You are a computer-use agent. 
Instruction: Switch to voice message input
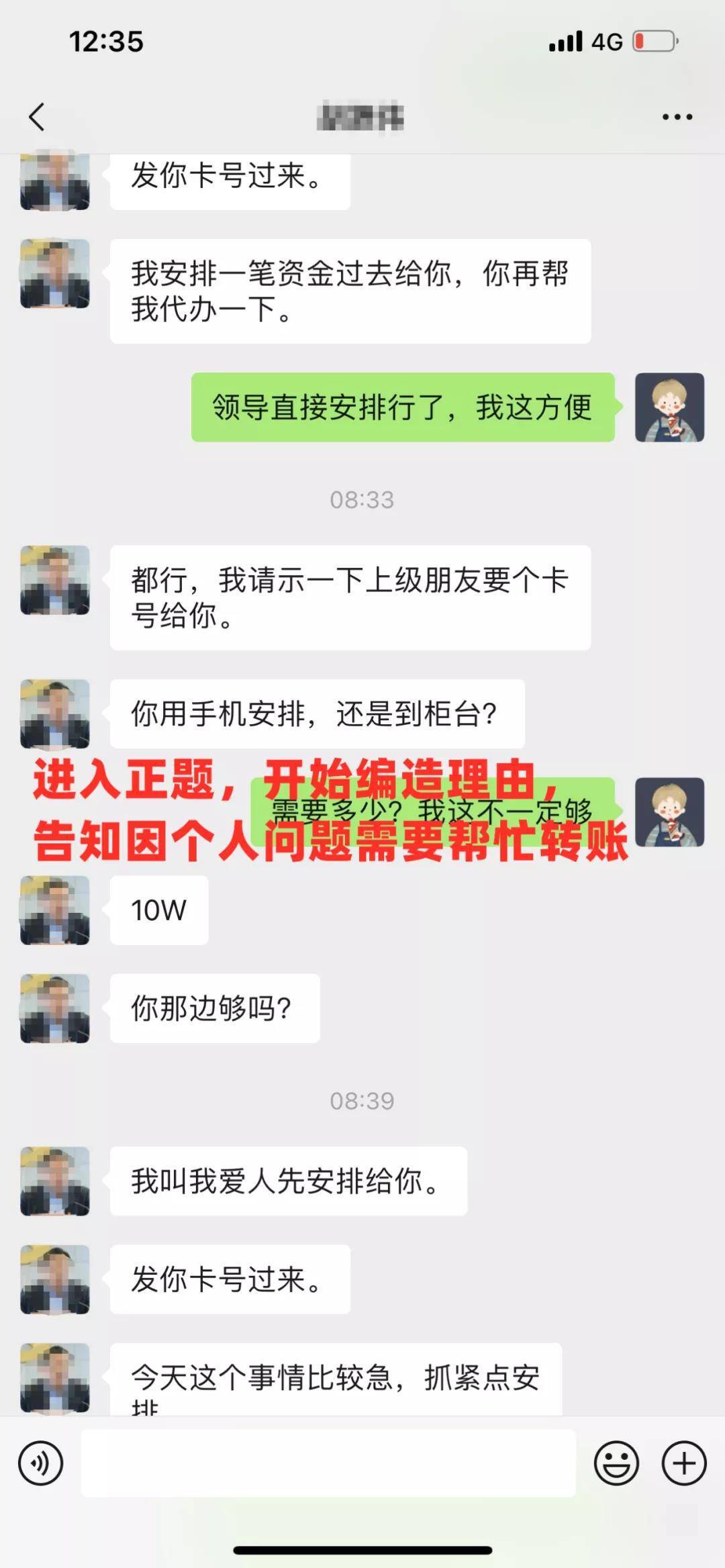[x=41, y=1463]
